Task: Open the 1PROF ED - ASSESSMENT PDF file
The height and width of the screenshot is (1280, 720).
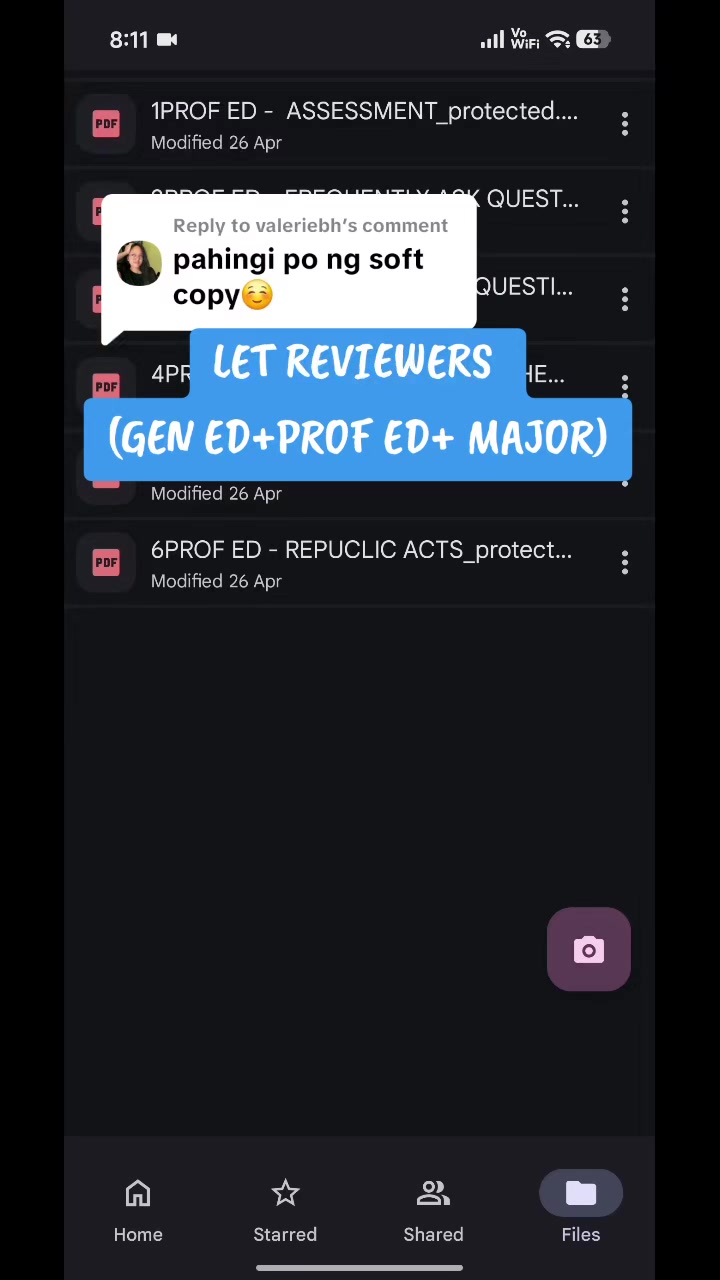Action: [x=340, y=125]
